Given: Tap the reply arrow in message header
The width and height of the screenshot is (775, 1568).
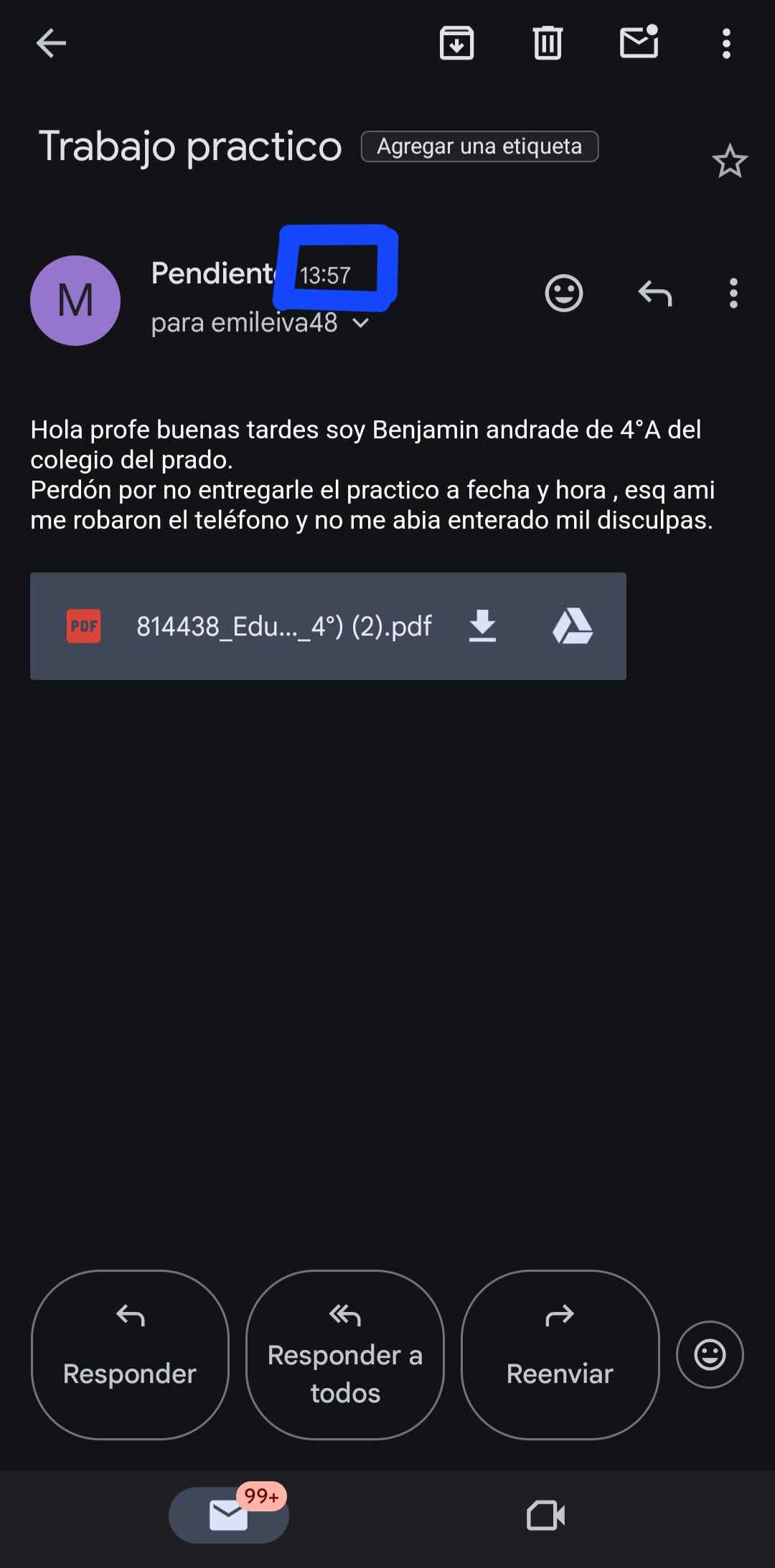Looking at the screenshot, I should click(x=654, y=293).
